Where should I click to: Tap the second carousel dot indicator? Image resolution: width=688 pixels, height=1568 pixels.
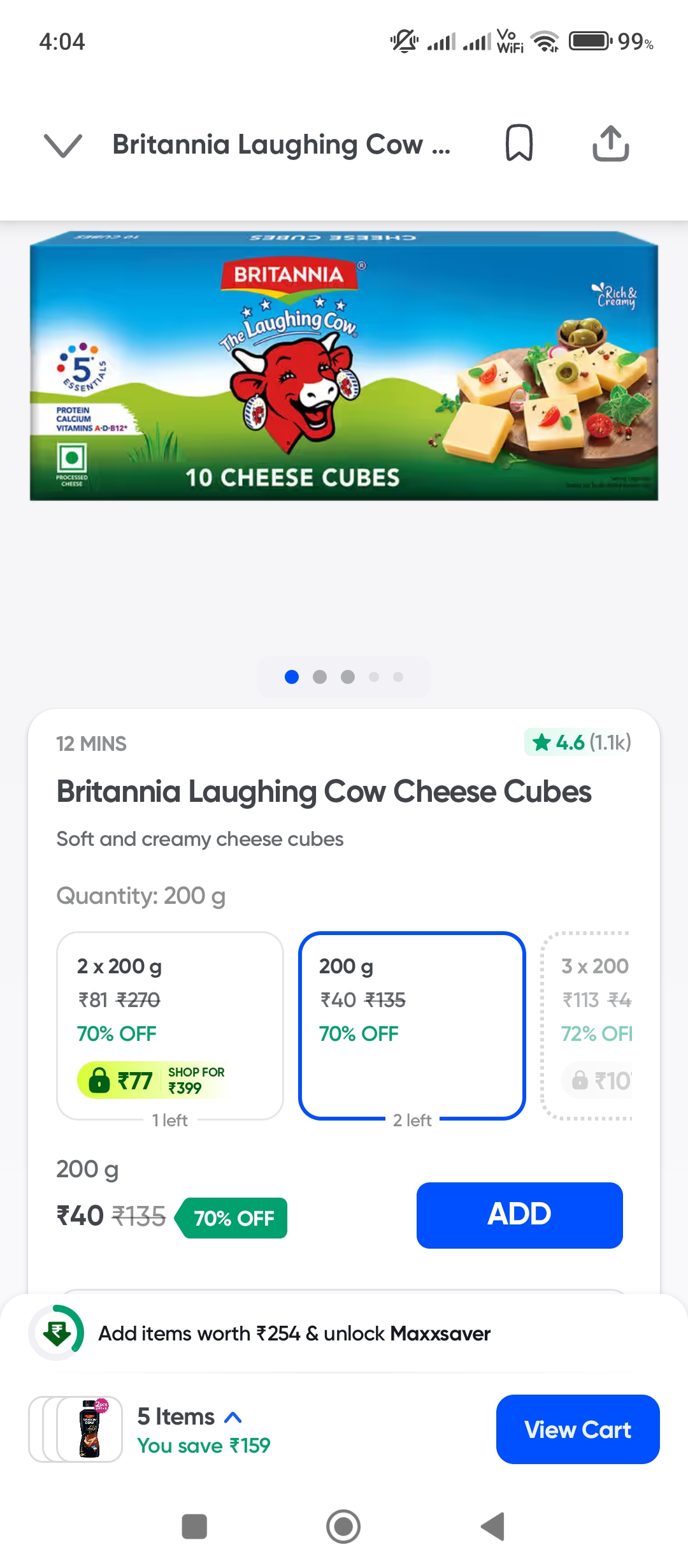(x=319, y=677)
